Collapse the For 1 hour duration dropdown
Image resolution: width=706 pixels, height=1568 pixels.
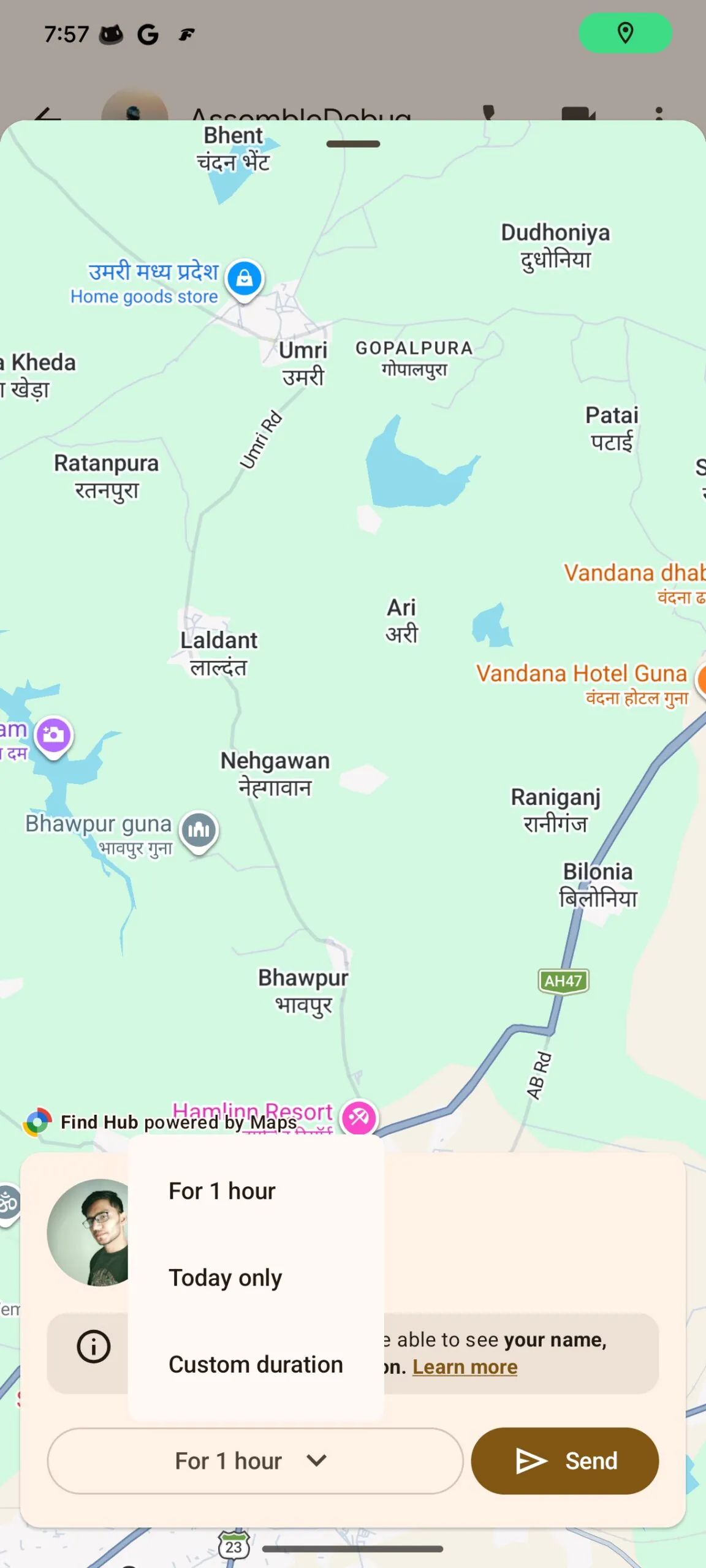pos(254,1461)
